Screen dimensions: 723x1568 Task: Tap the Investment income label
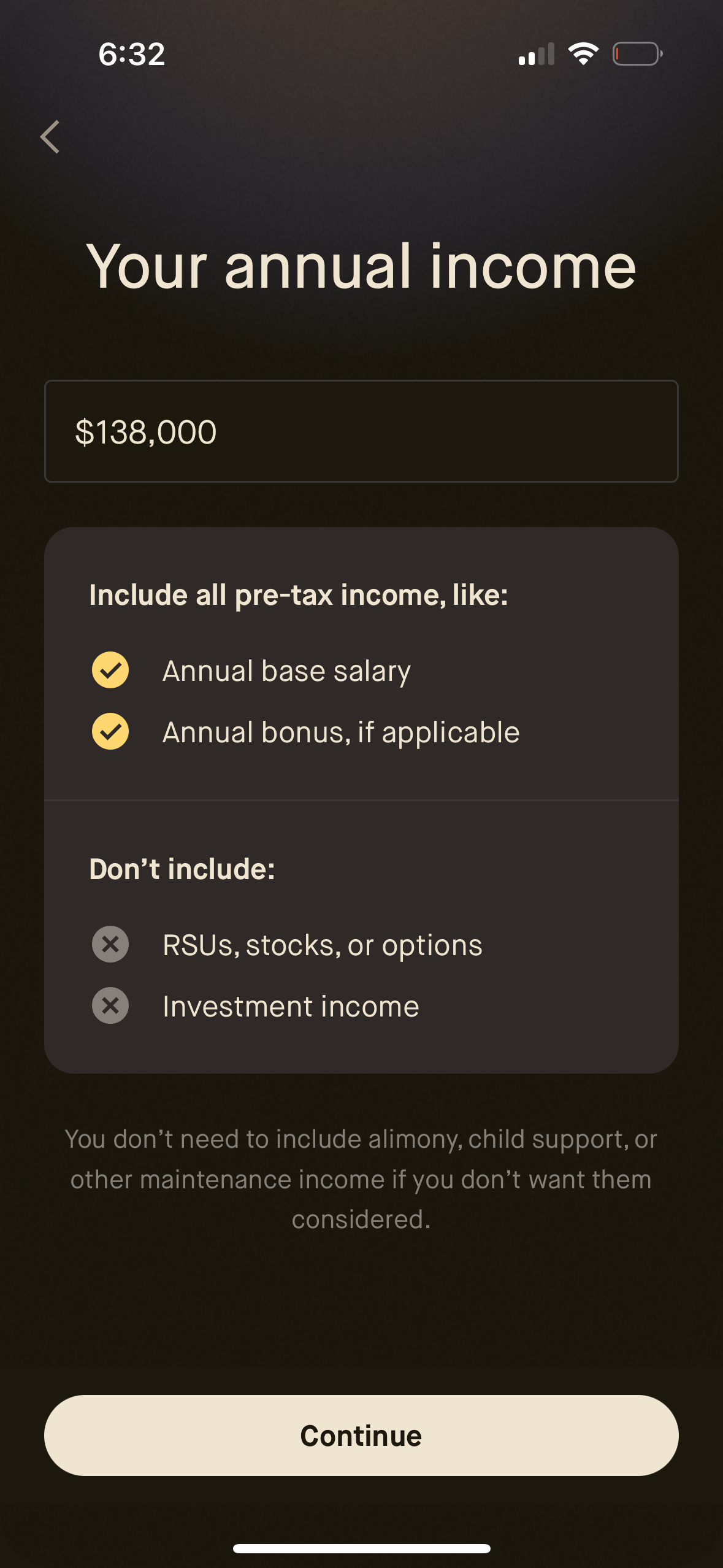pyautogui.click(x=290, y=1005)
